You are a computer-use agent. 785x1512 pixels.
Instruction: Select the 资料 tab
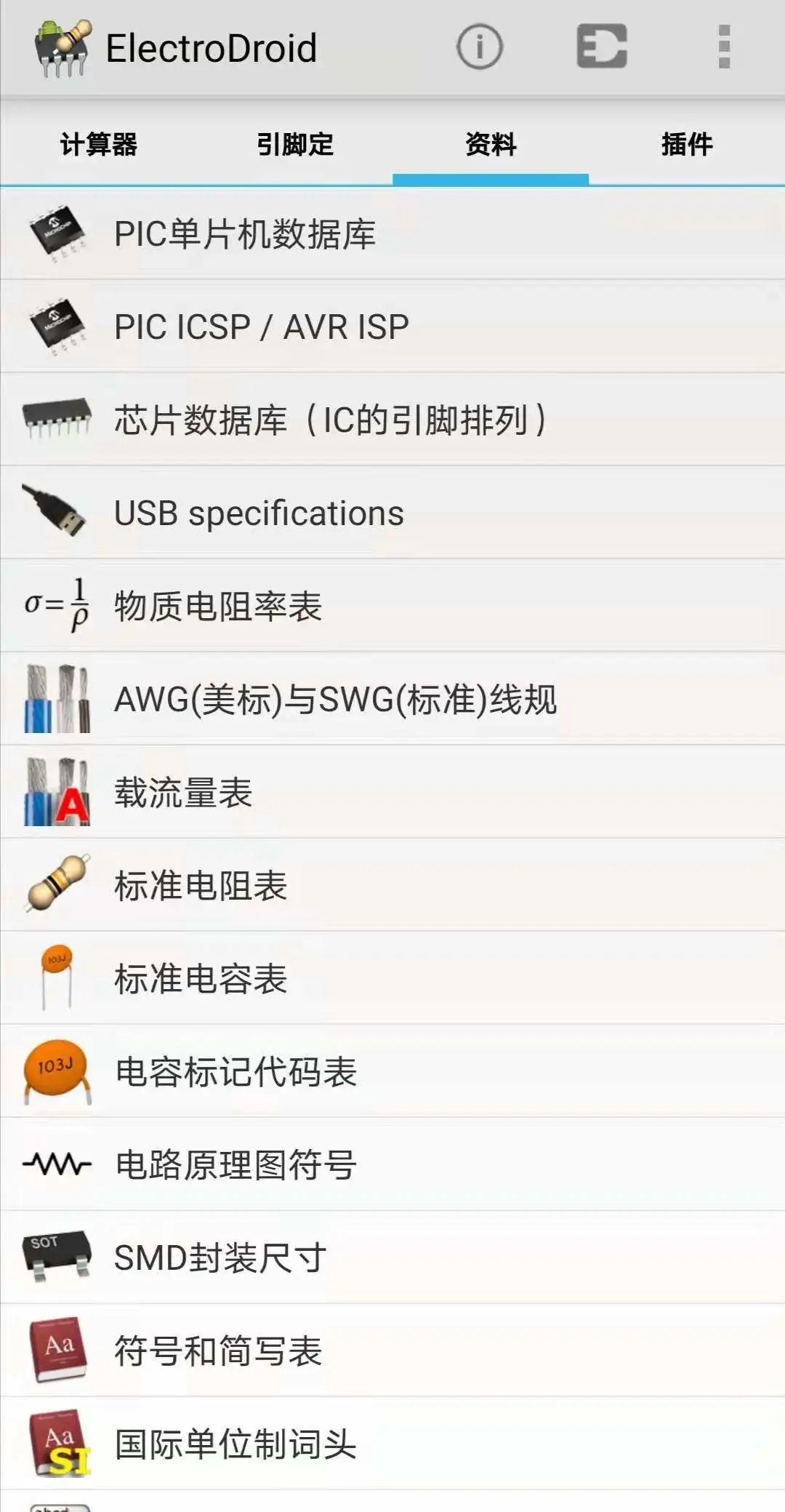point(491,144)
